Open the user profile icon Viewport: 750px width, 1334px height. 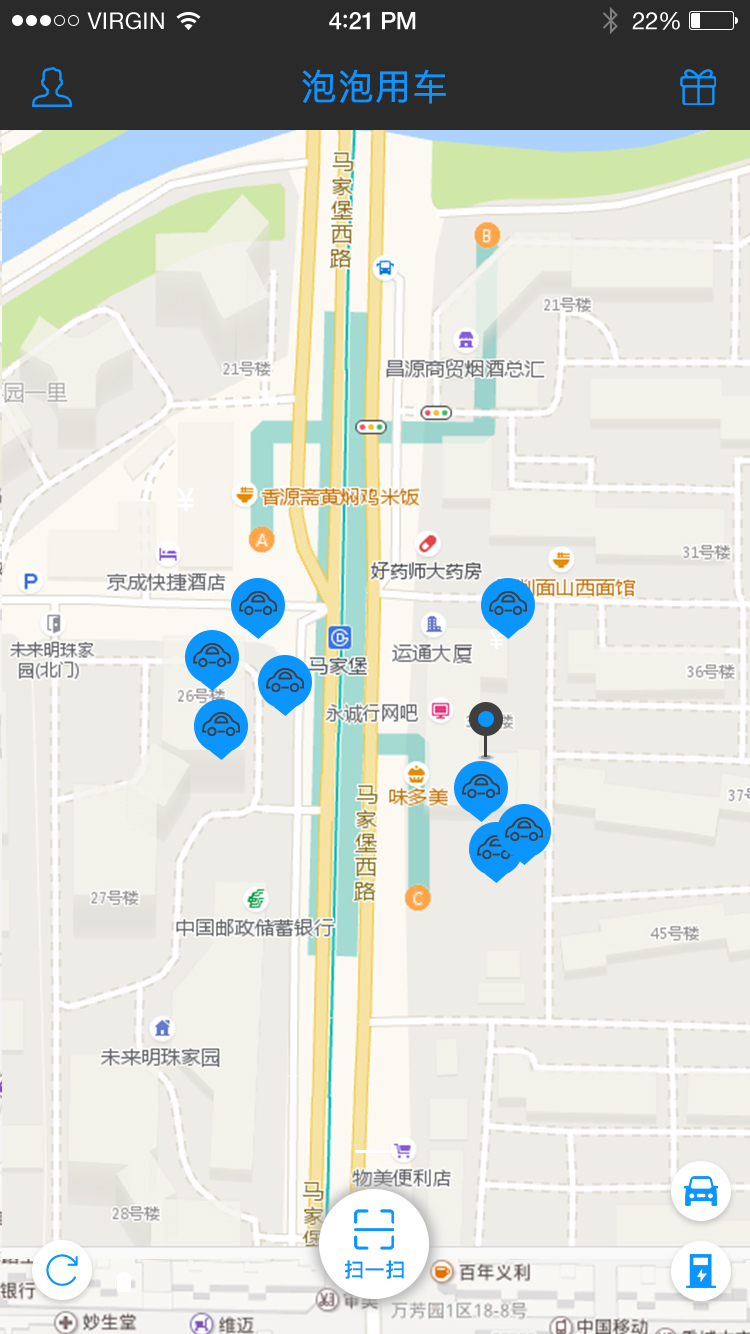[52, 88]
